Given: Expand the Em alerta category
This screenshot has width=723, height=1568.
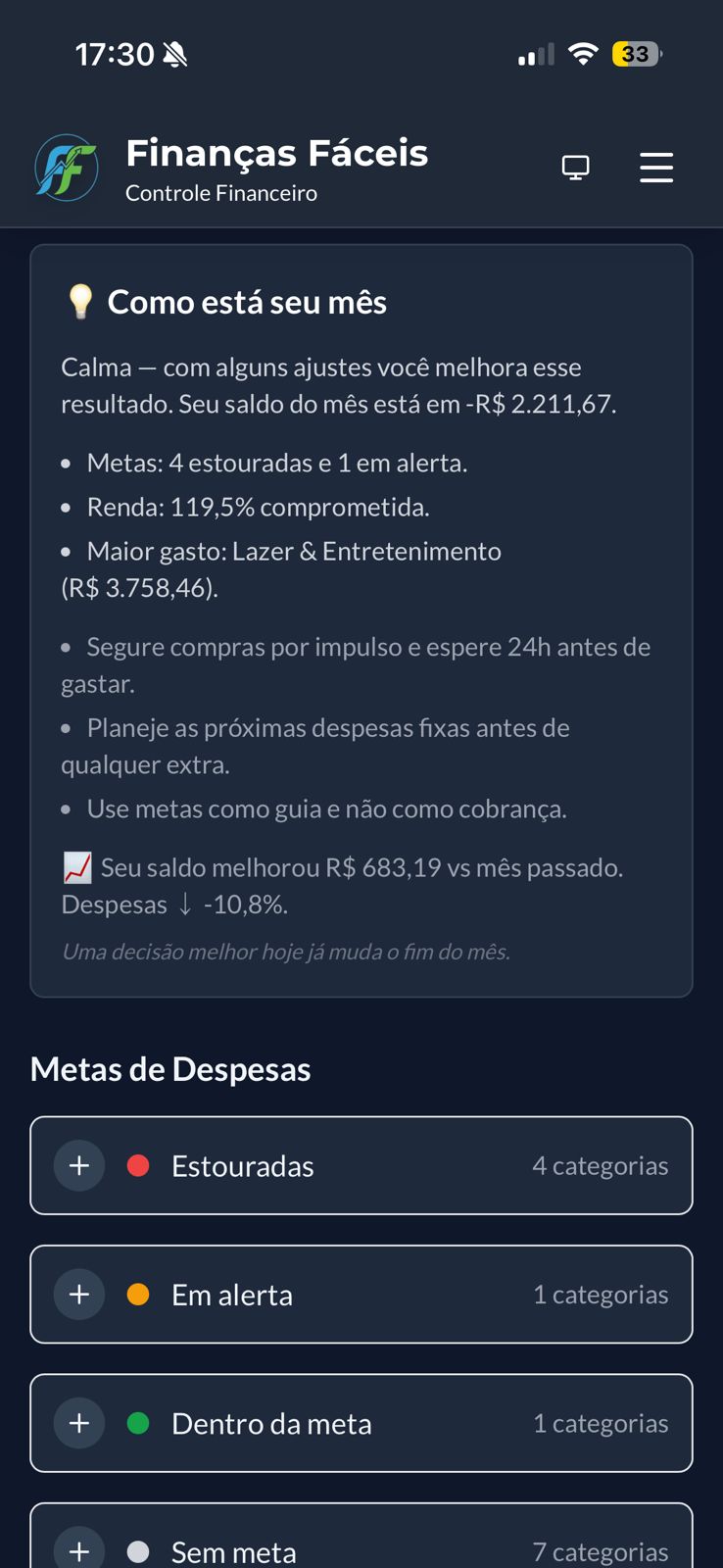Looking at the screenshot, I should click(x=78, y=1295).
